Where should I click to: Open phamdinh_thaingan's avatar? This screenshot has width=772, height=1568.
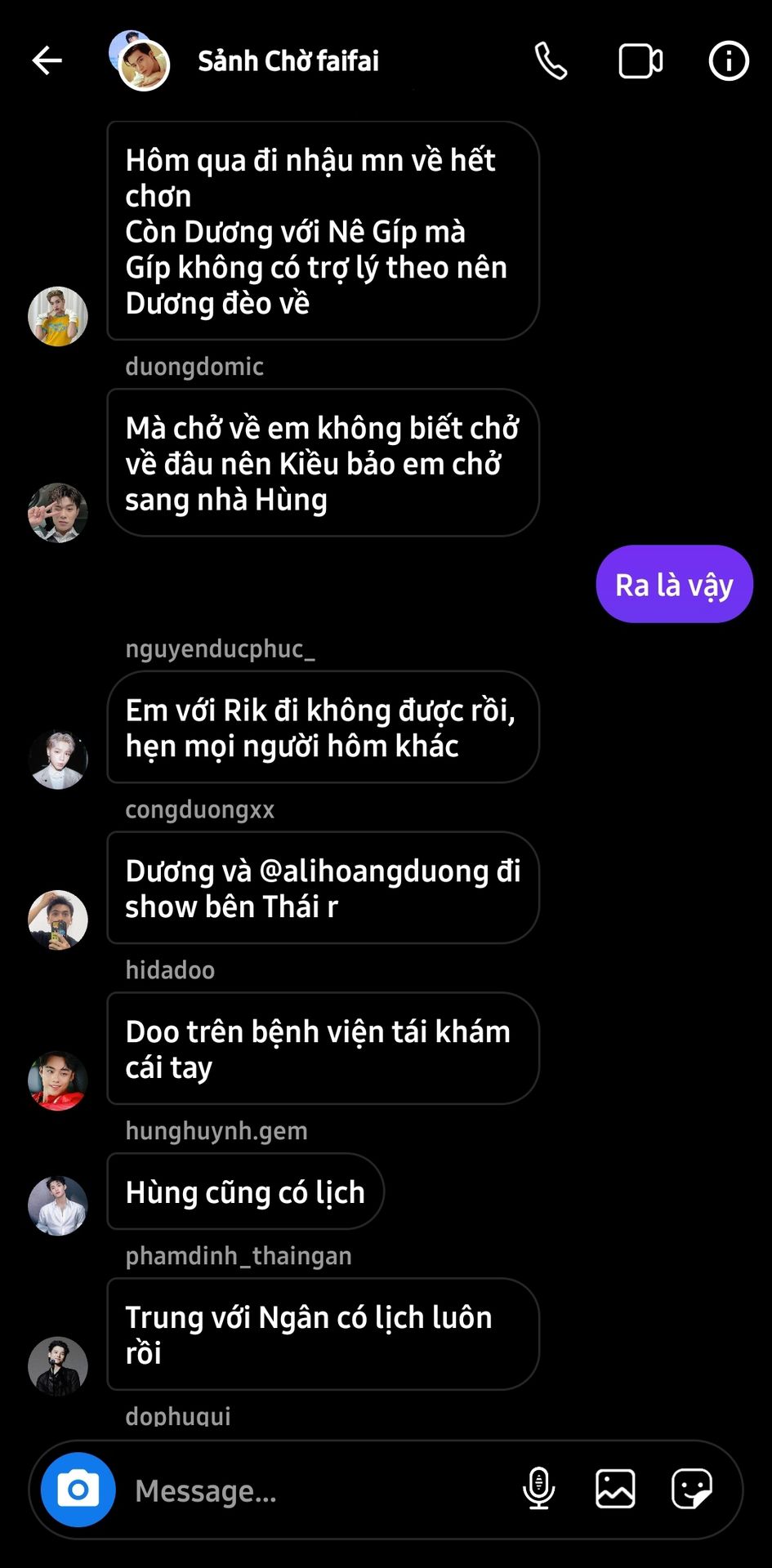58,1366
